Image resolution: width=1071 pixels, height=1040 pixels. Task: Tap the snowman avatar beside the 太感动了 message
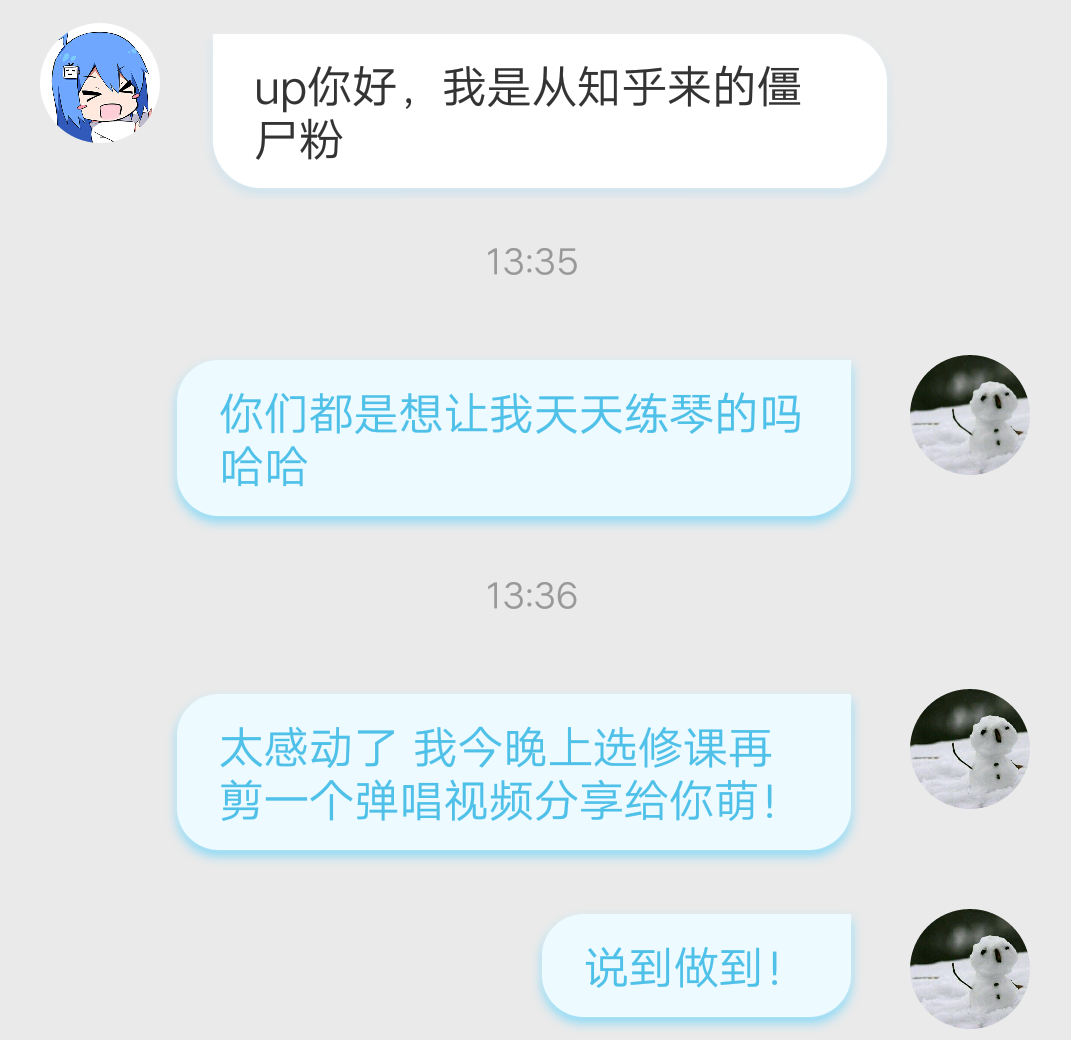tap(969, 748)
